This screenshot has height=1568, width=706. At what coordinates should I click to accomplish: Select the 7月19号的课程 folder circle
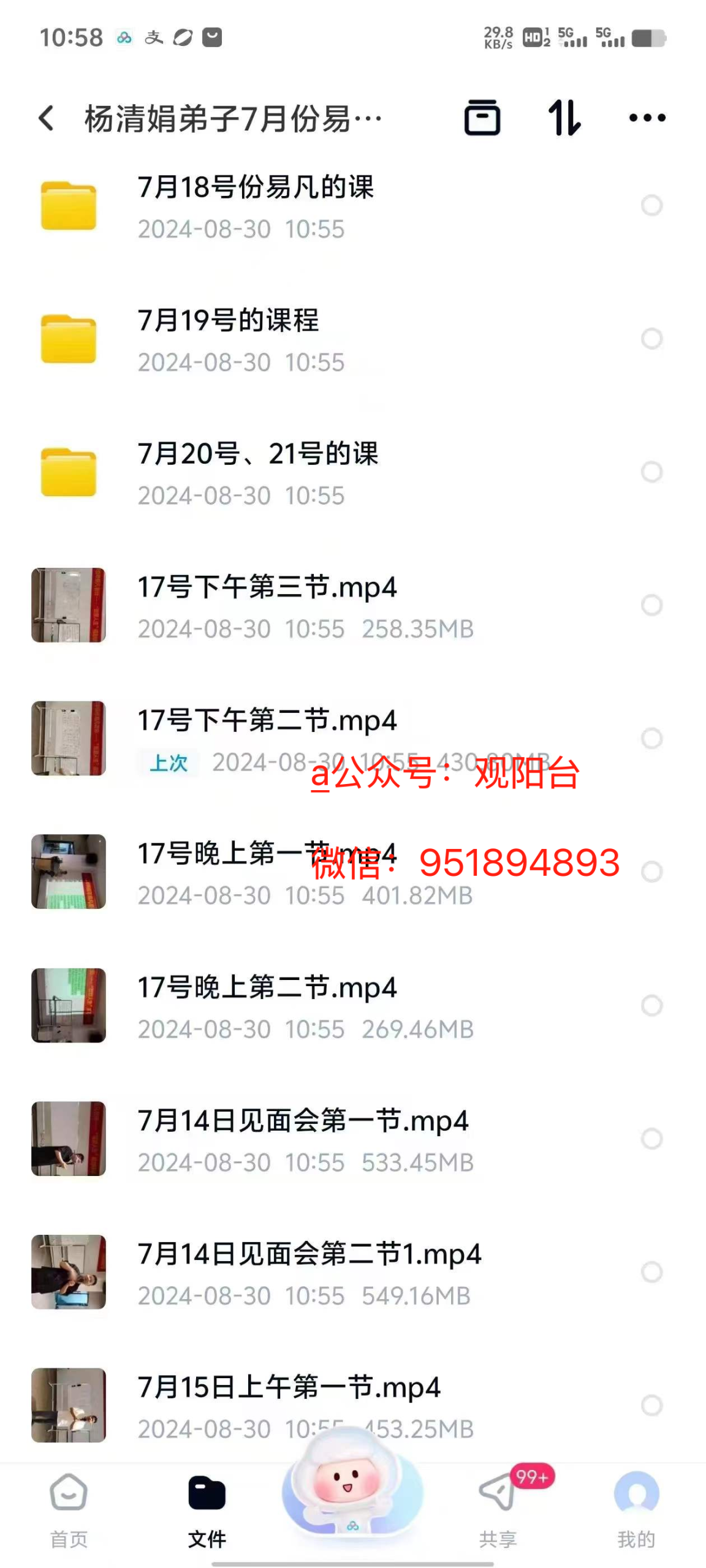[x=651, y=339]
